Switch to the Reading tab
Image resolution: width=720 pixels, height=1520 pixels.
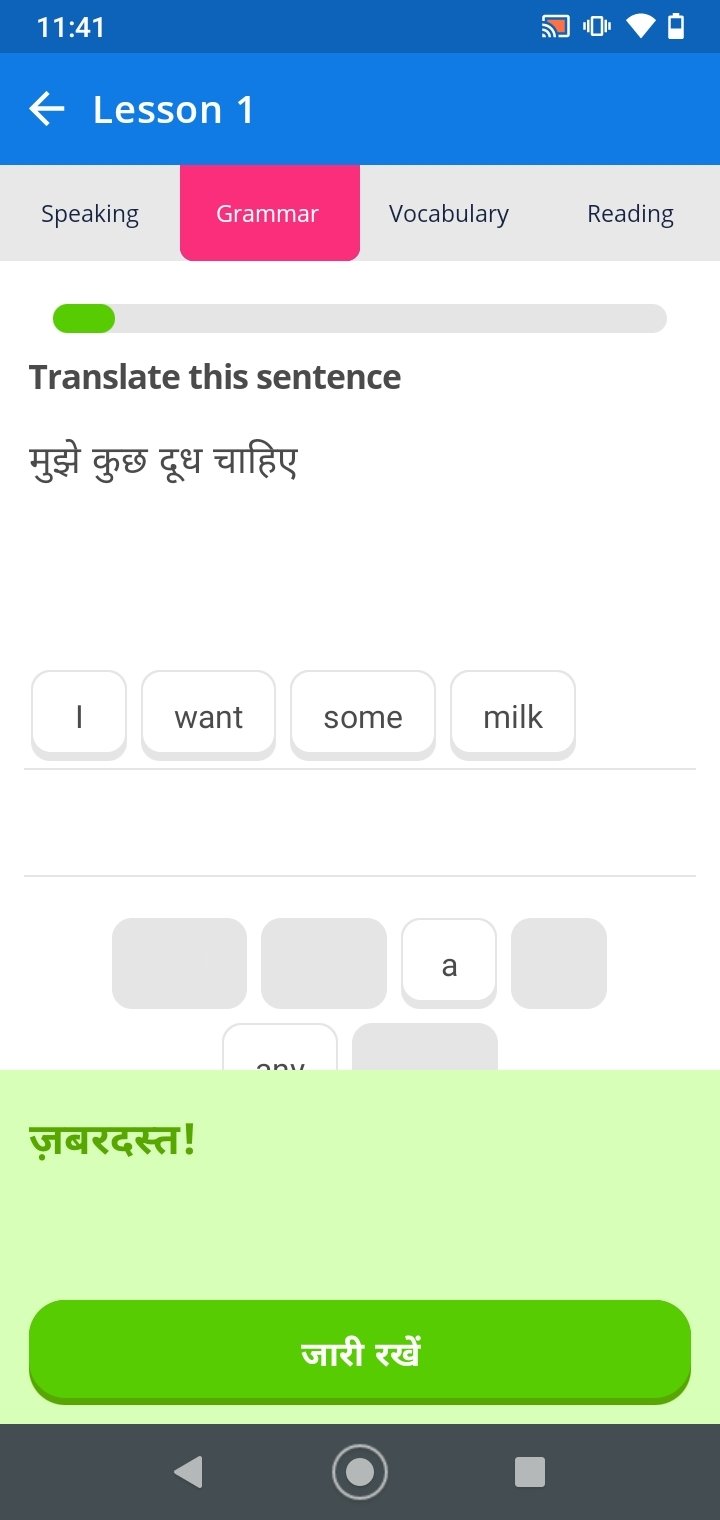click(630, 213)
